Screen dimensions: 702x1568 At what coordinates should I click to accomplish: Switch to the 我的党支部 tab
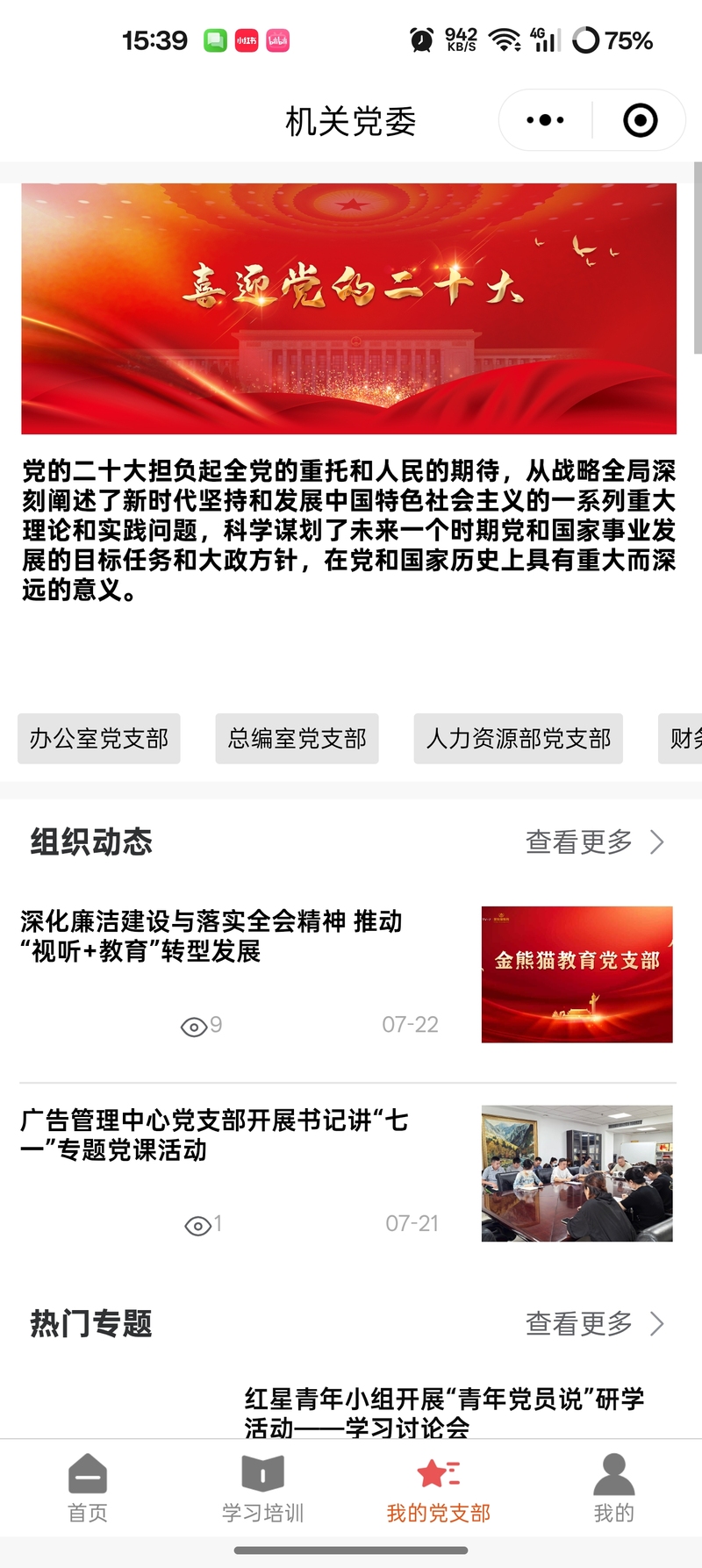coord(438,1486)
